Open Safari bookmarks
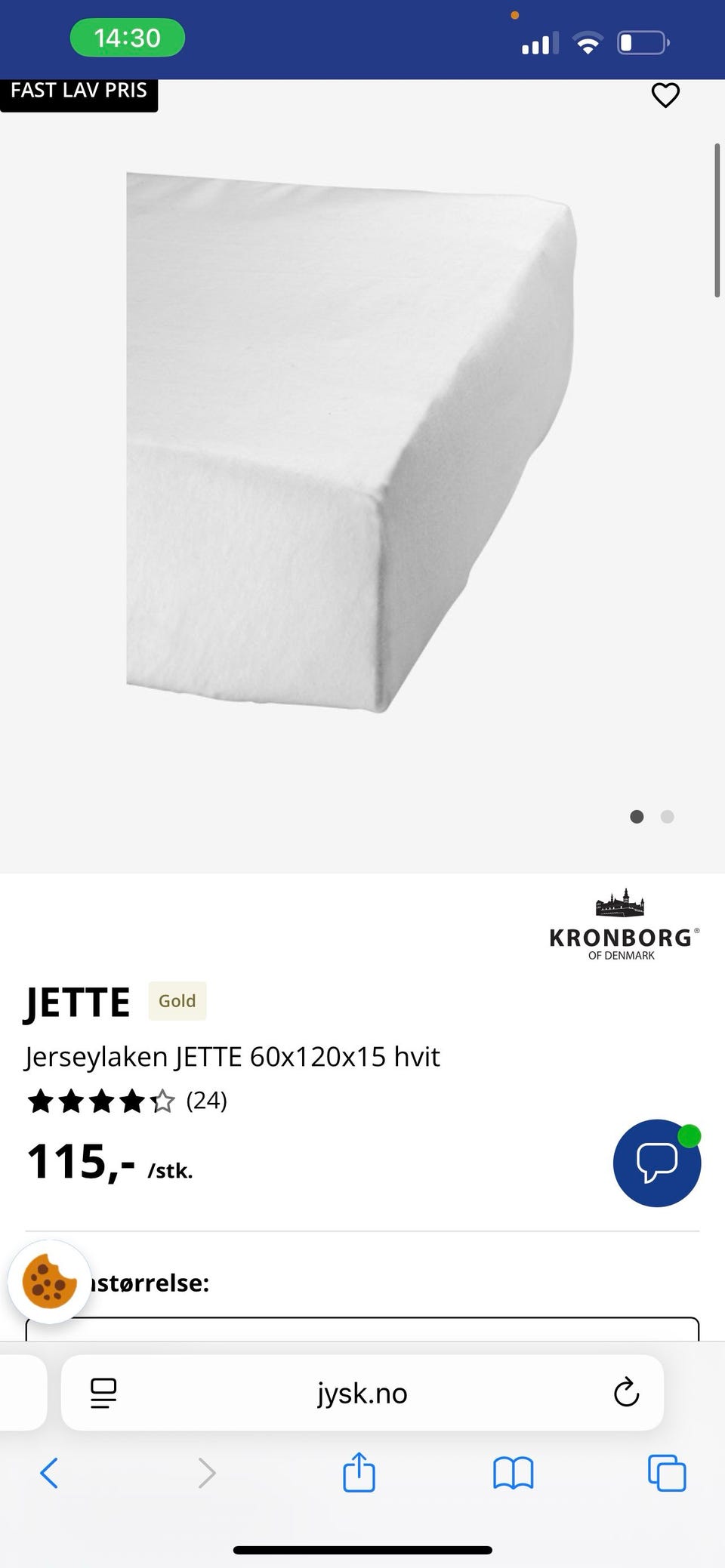This screenshot has width=725, height=1568. 513,1473
